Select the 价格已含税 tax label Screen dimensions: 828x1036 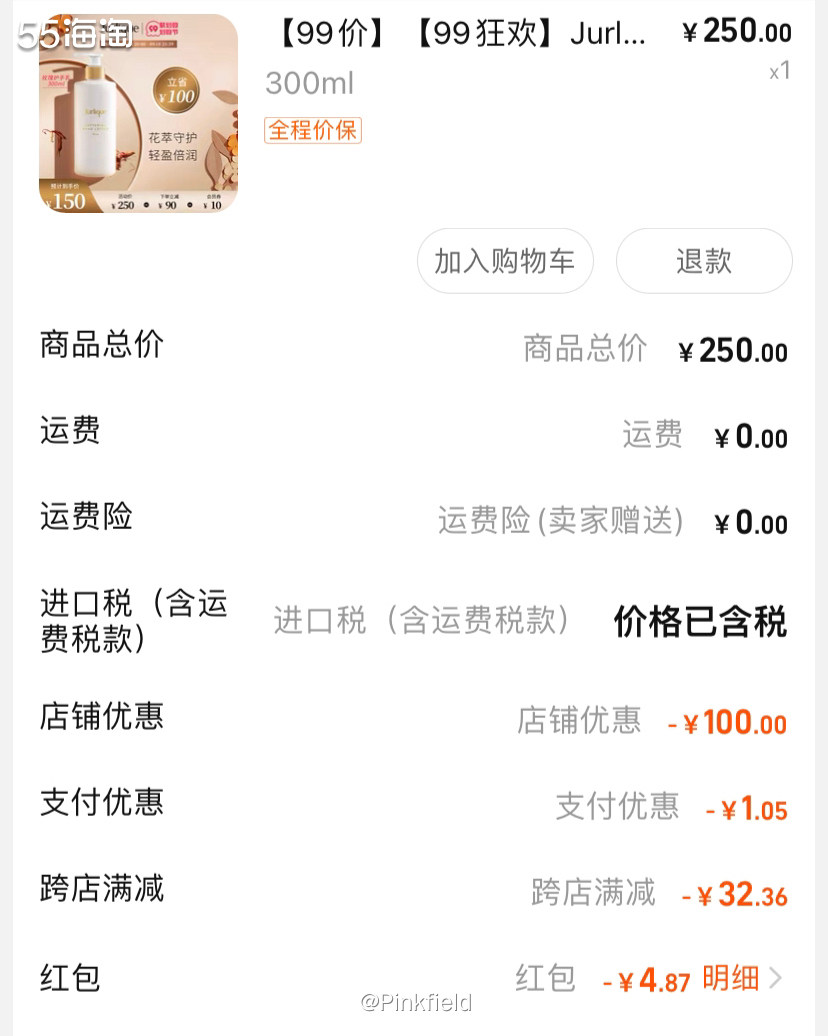[699, 621]
